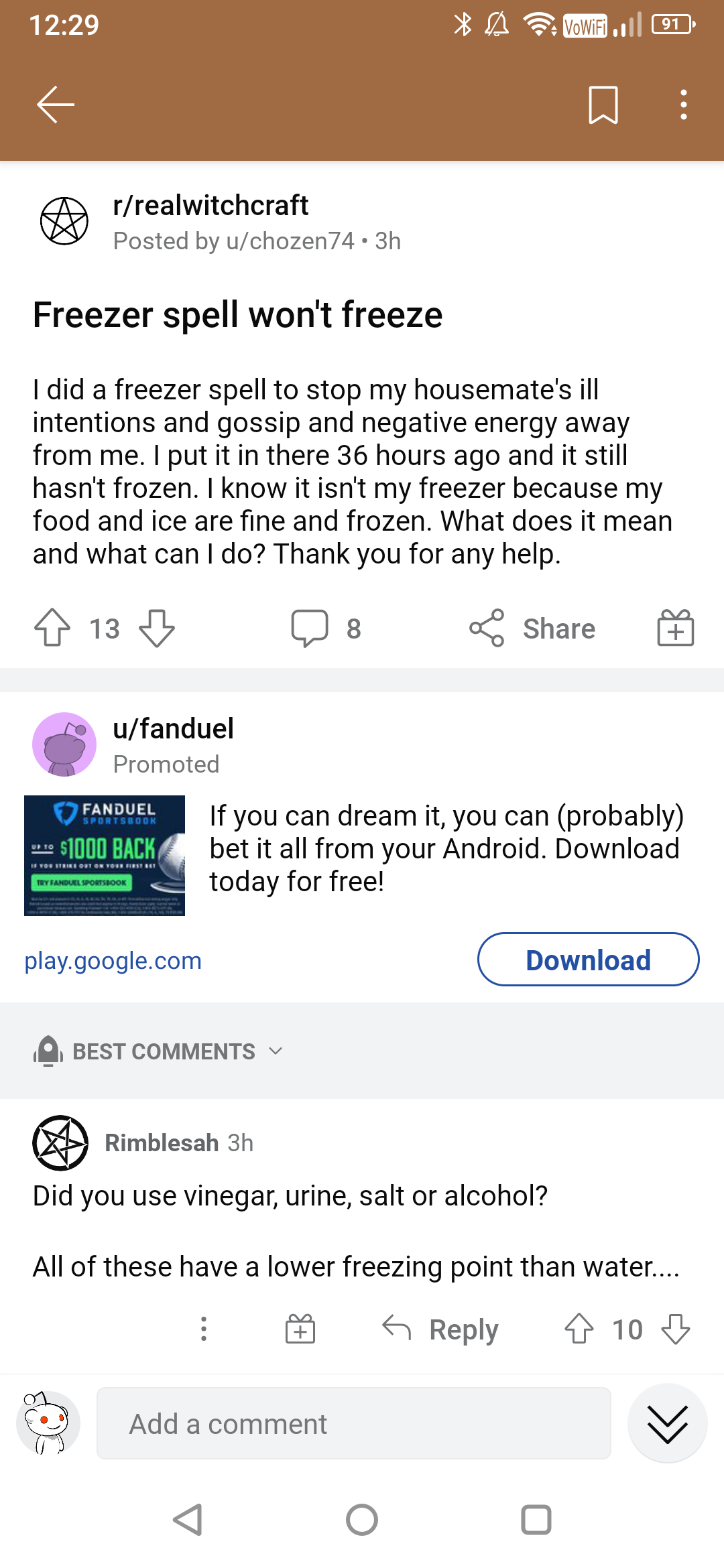724x1568 pixels.
Task: Share this post
Action: point(532,628)
